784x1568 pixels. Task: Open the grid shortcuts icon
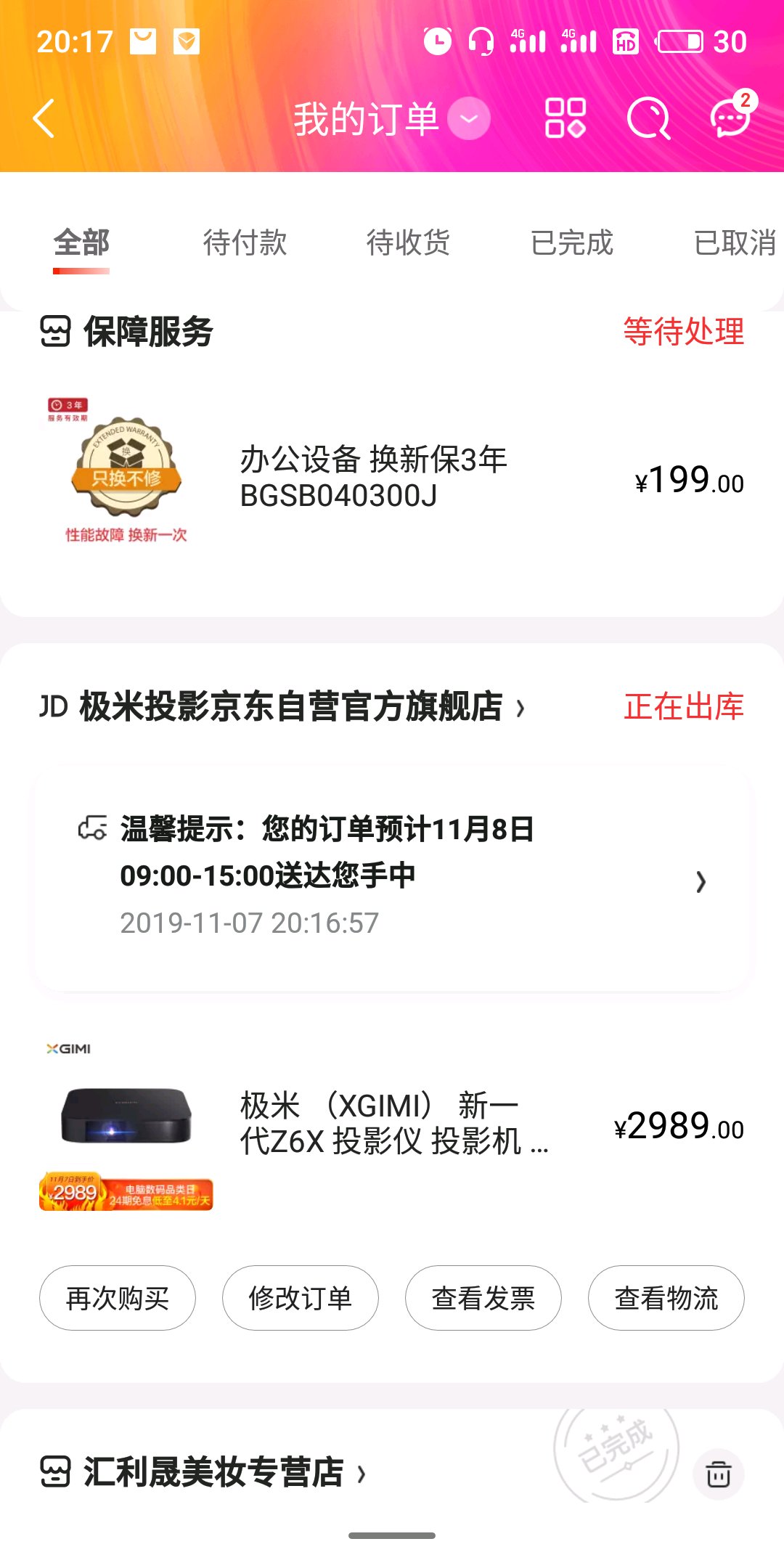565,118
